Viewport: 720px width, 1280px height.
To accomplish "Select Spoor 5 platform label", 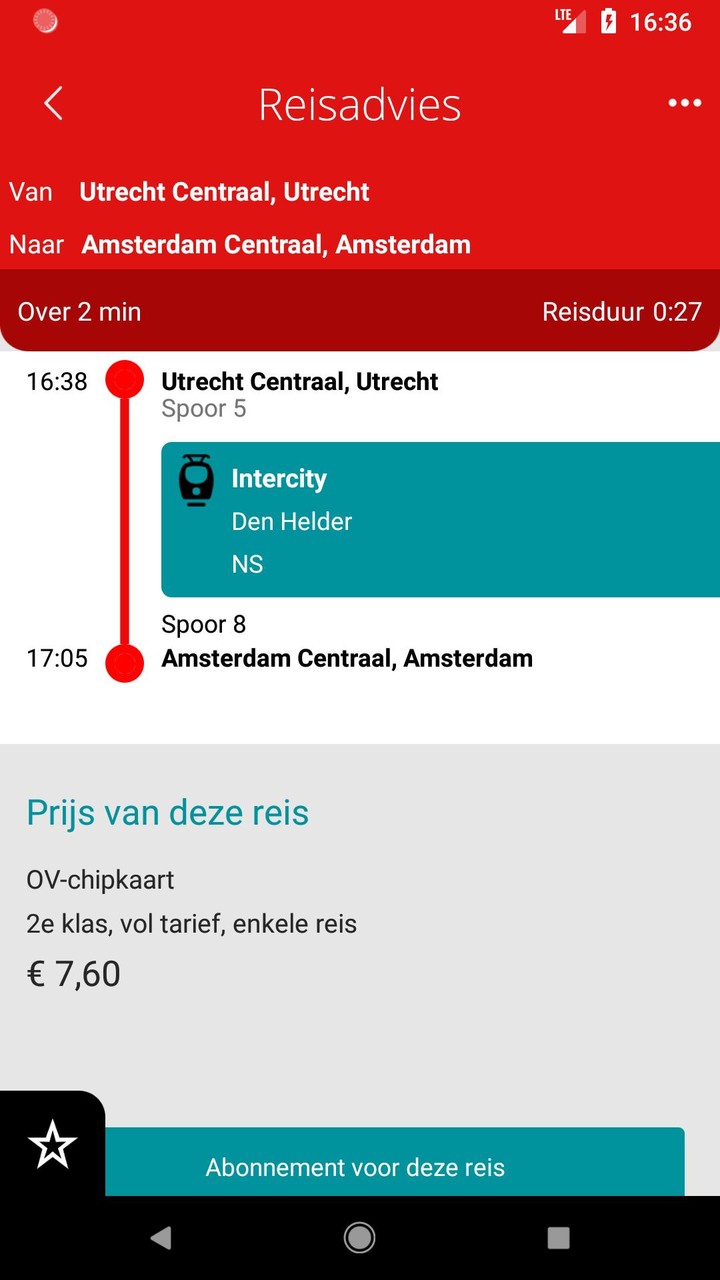I will click(x=203, y=408).
